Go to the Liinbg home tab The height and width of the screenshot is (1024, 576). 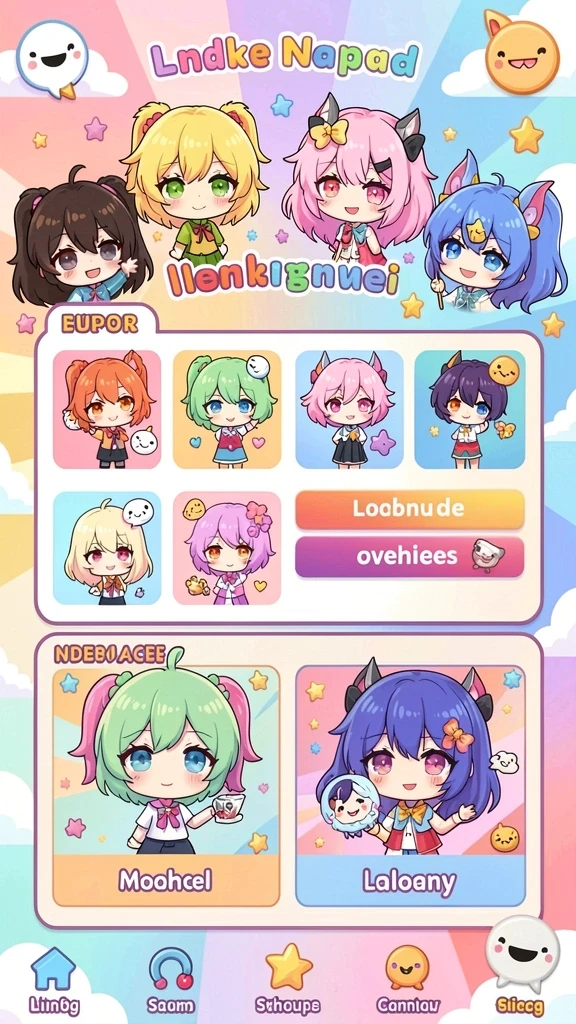(54, 980)
